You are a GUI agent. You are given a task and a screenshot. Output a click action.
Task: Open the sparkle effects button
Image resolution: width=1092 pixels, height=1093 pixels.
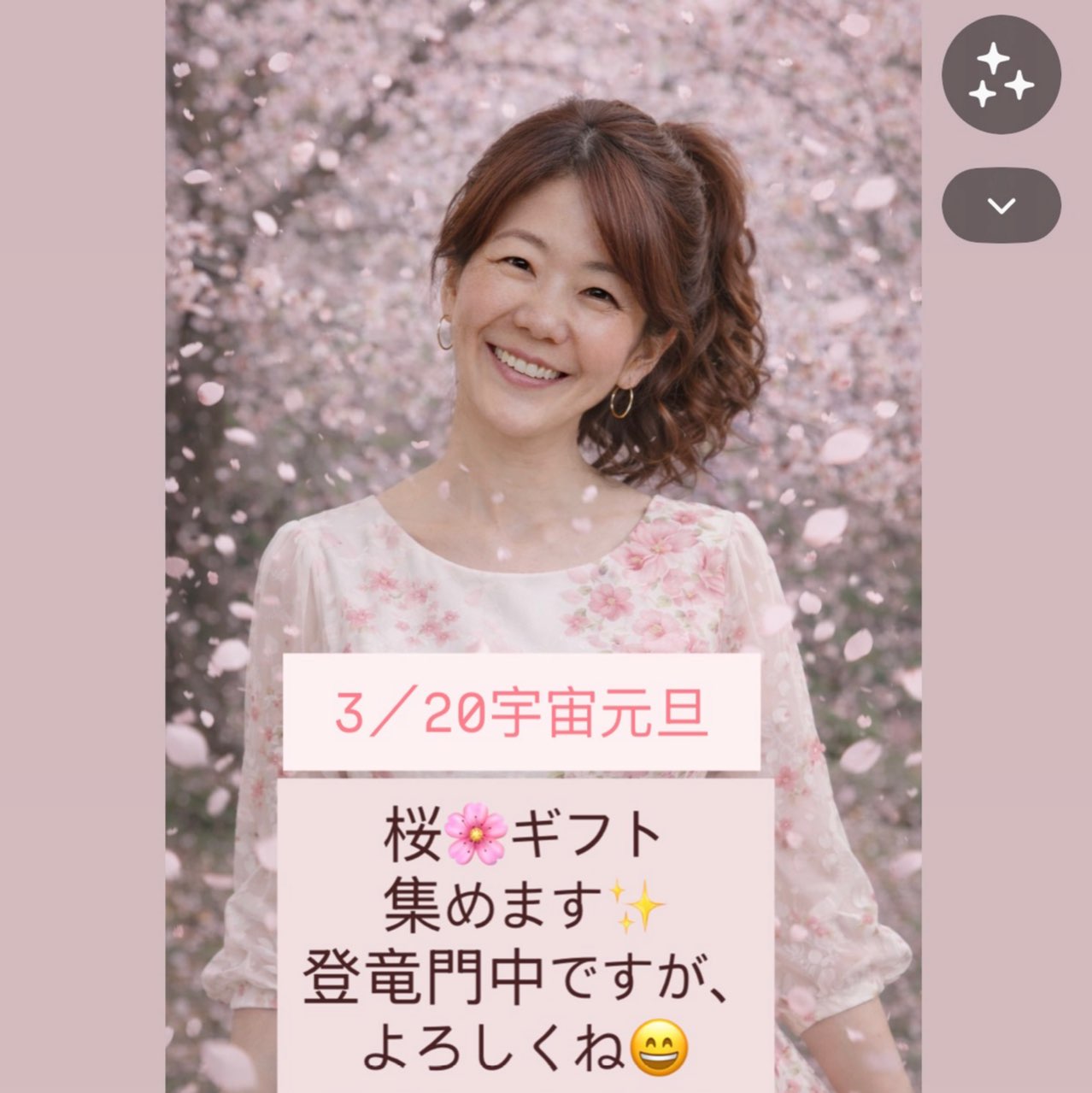coord(1001,75)
